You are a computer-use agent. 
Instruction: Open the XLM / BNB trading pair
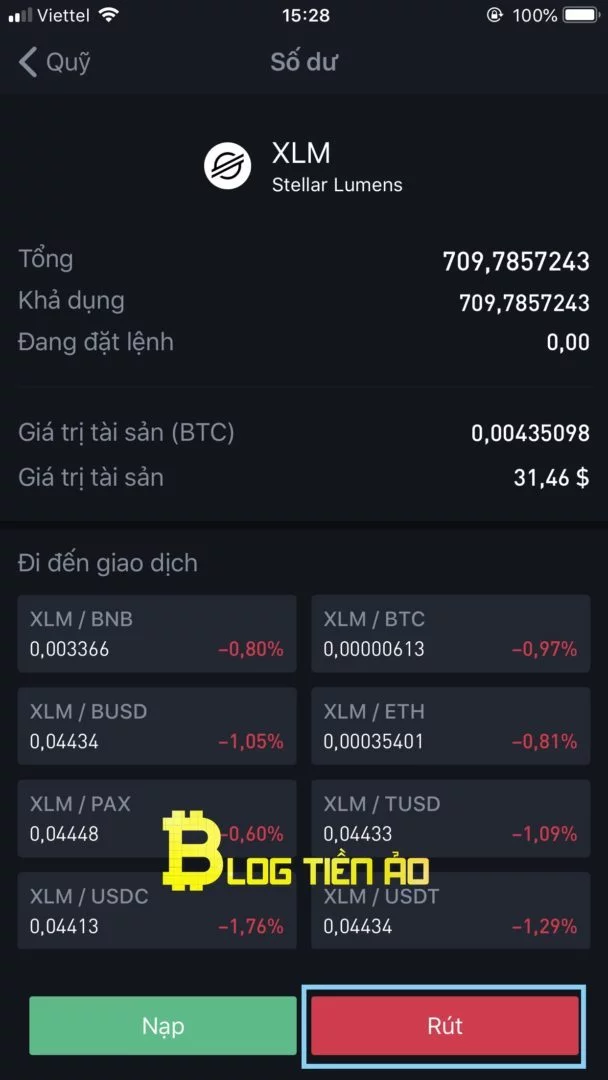(x=157, y=634)
